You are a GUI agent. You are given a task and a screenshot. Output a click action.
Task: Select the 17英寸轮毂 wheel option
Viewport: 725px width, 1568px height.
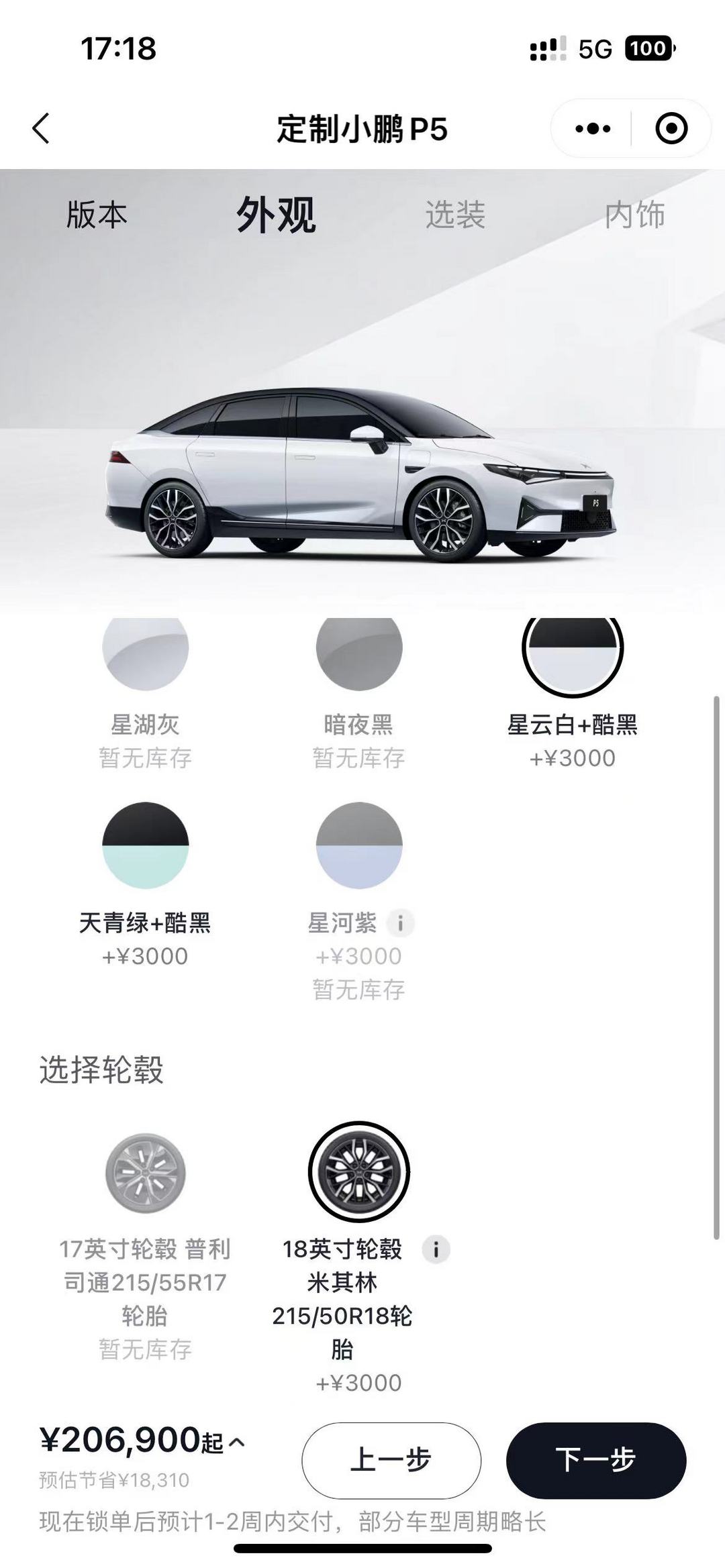pos(145,1173)
